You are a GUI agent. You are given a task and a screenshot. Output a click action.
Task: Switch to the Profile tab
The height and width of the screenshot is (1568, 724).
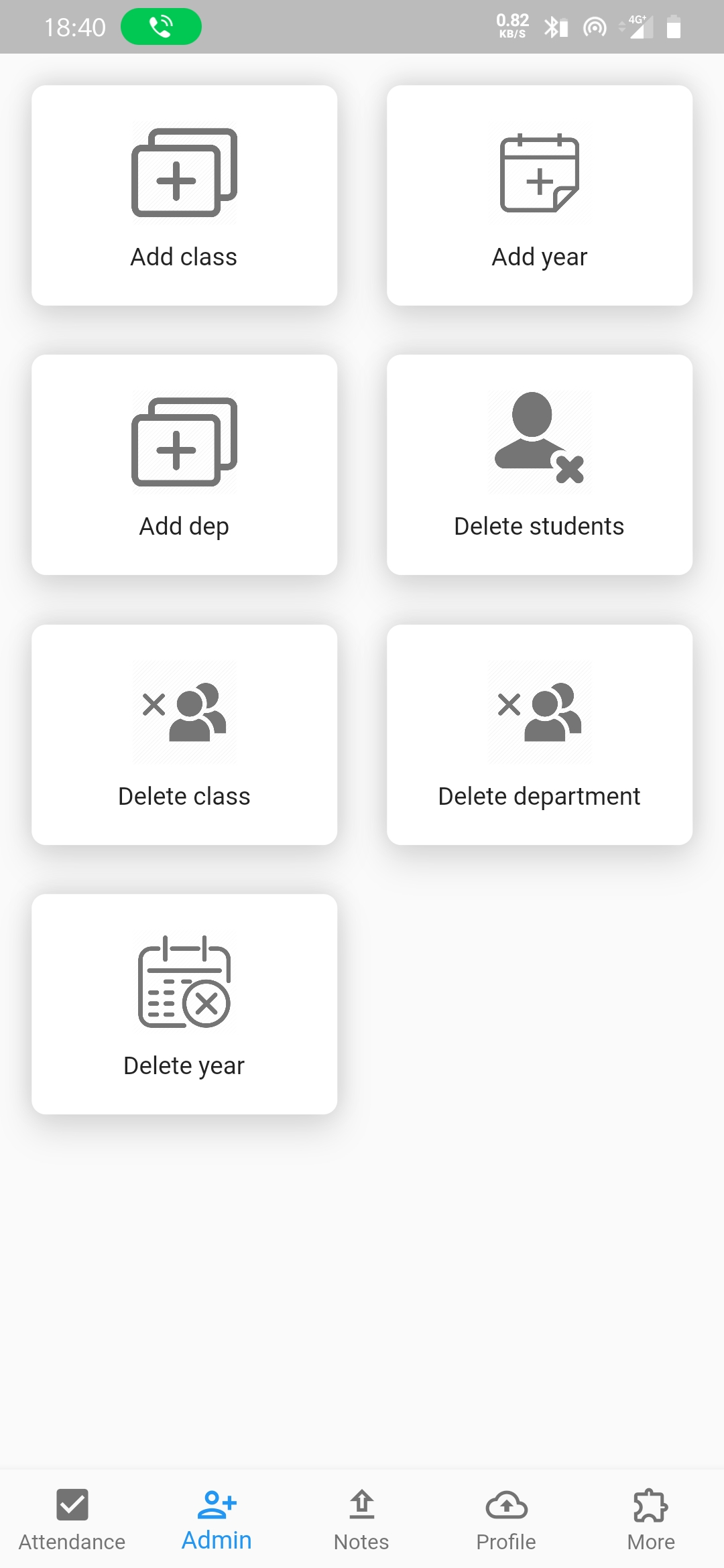click(507, 1520)
